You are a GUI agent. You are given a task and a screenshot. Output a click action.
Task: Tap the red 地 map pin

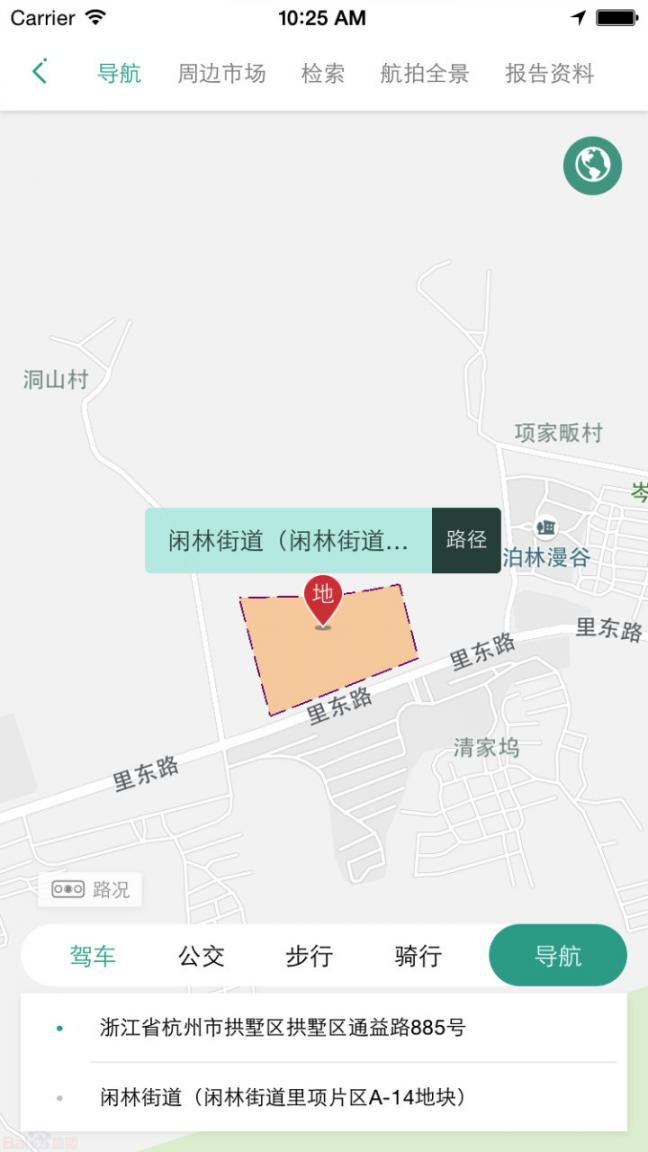click(x=323, y=599)
